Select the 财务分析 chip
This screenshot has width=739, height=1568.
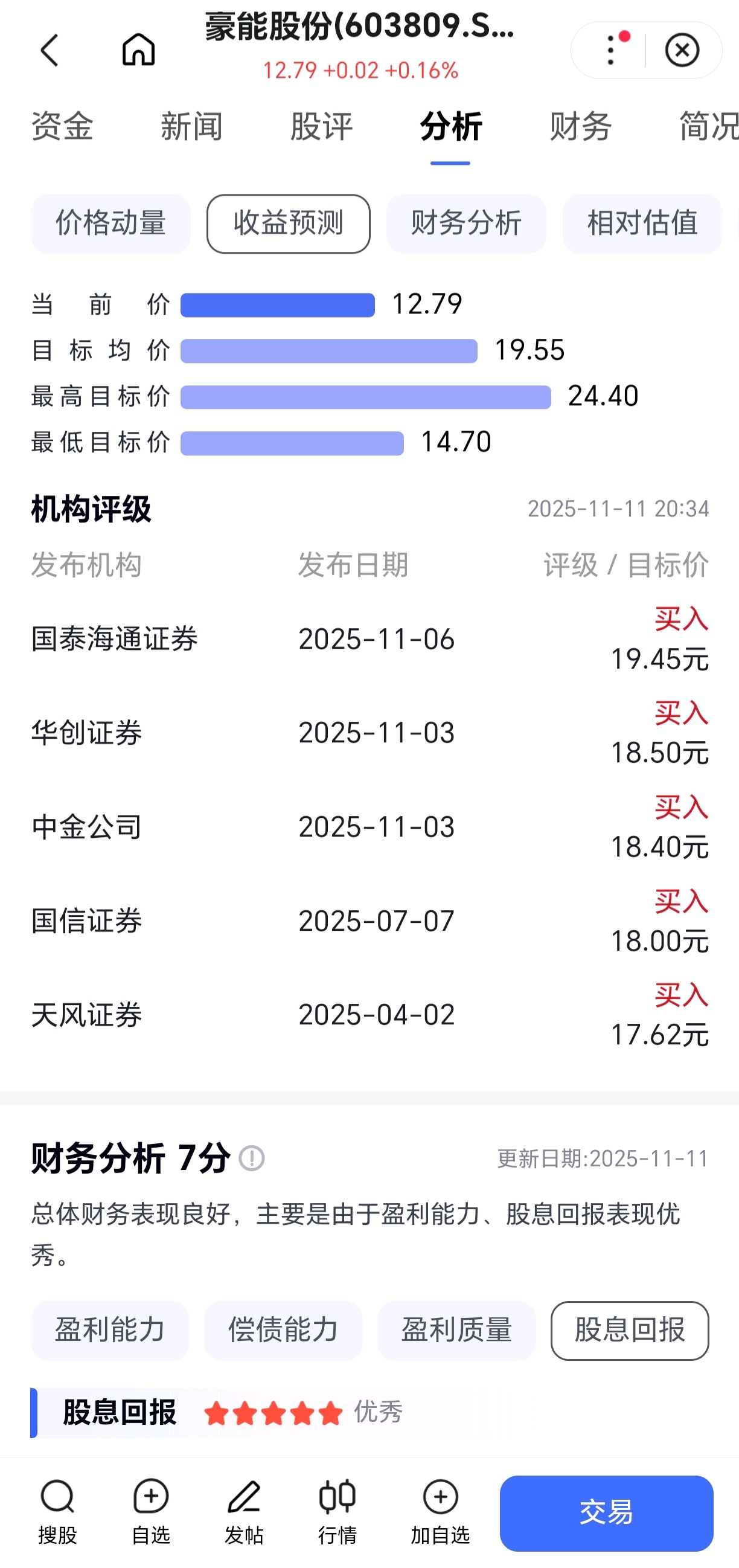coord(466,223)
